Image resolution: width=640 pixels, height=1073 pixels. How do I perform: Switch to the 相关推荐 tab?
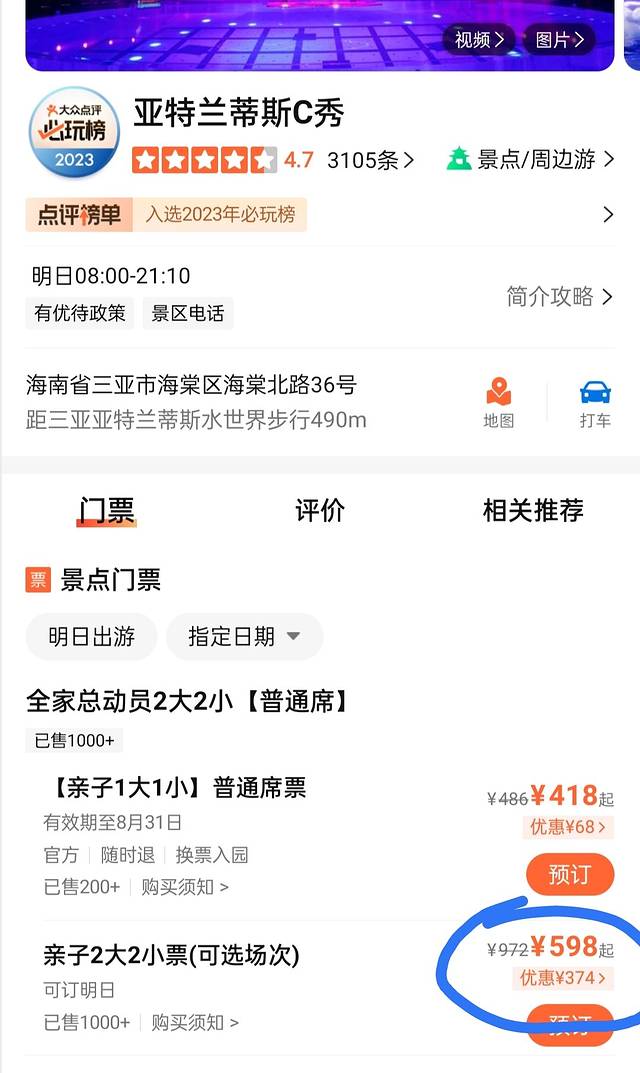pos(533,510)
